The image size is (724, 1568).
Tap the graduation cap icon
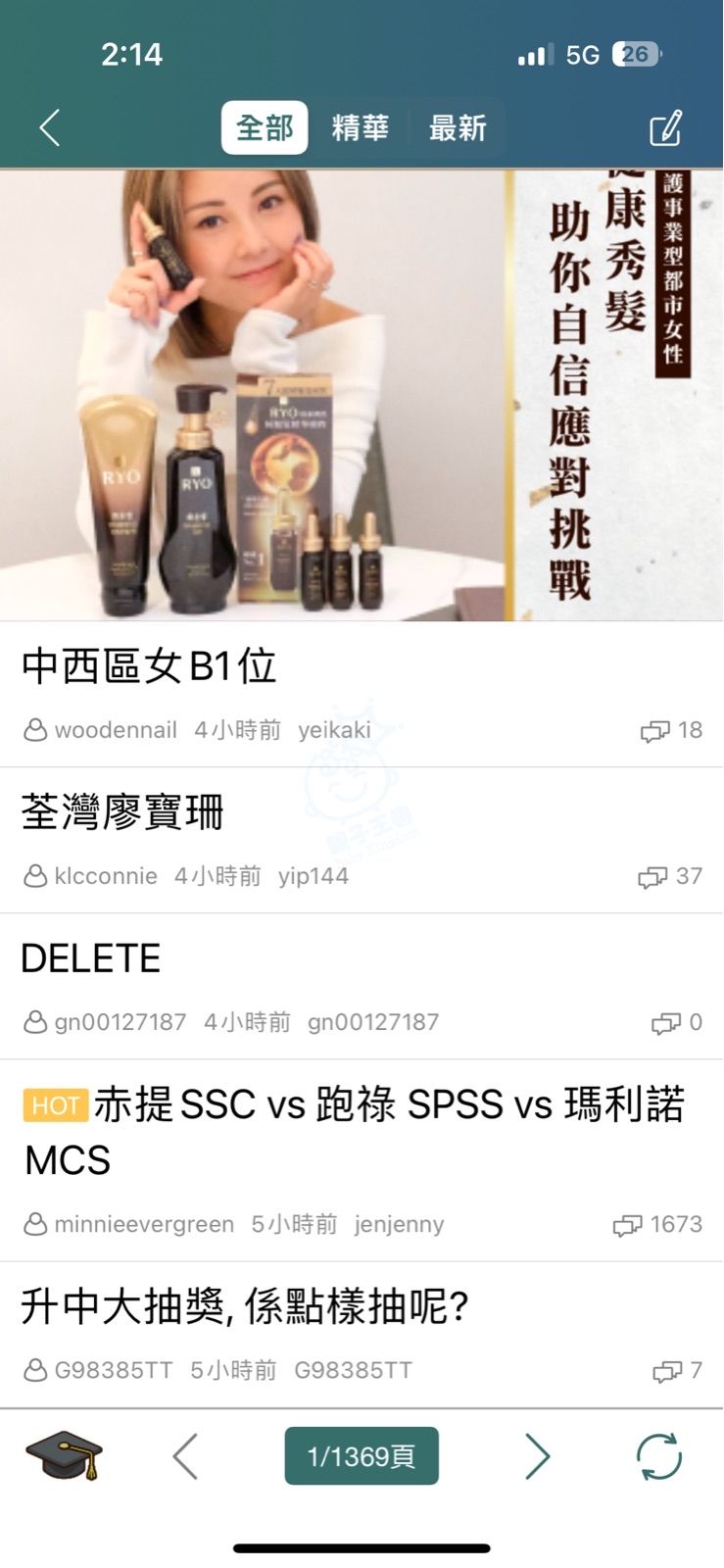coord(64,1455)
